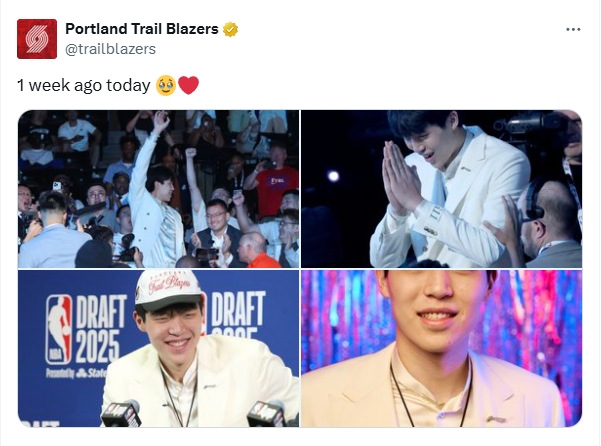Open the @trailblazers handle link

point(110,48)
